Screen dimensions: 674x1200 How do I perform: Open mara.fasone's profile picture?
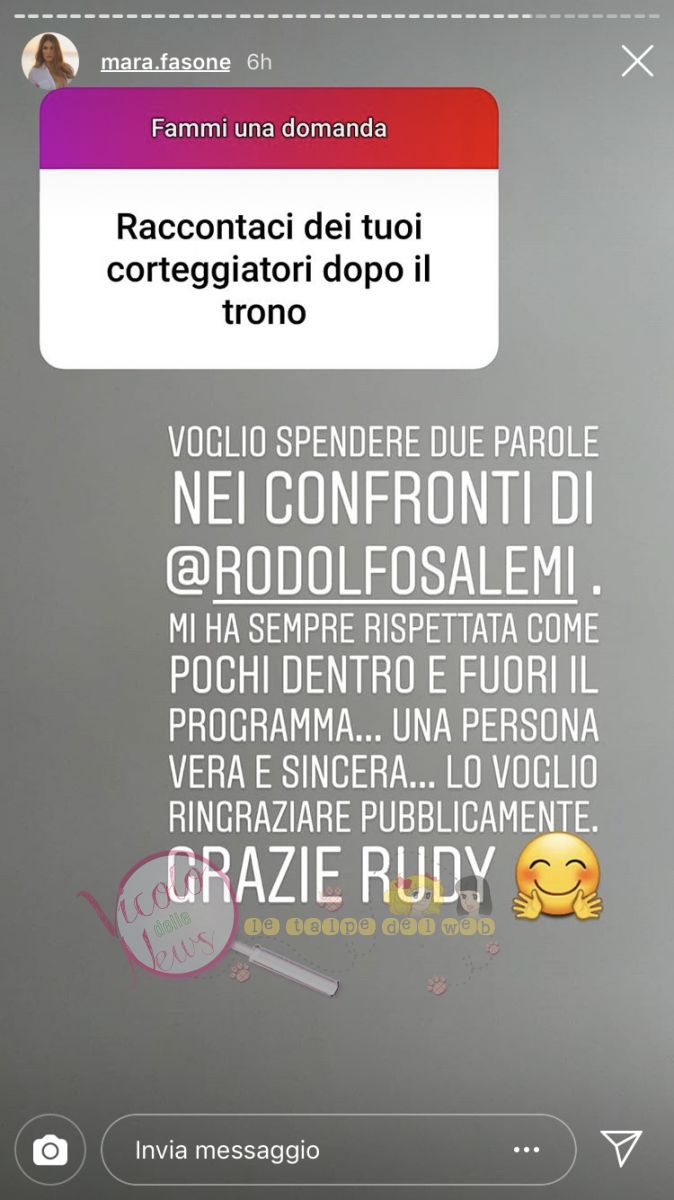(50, 61)
